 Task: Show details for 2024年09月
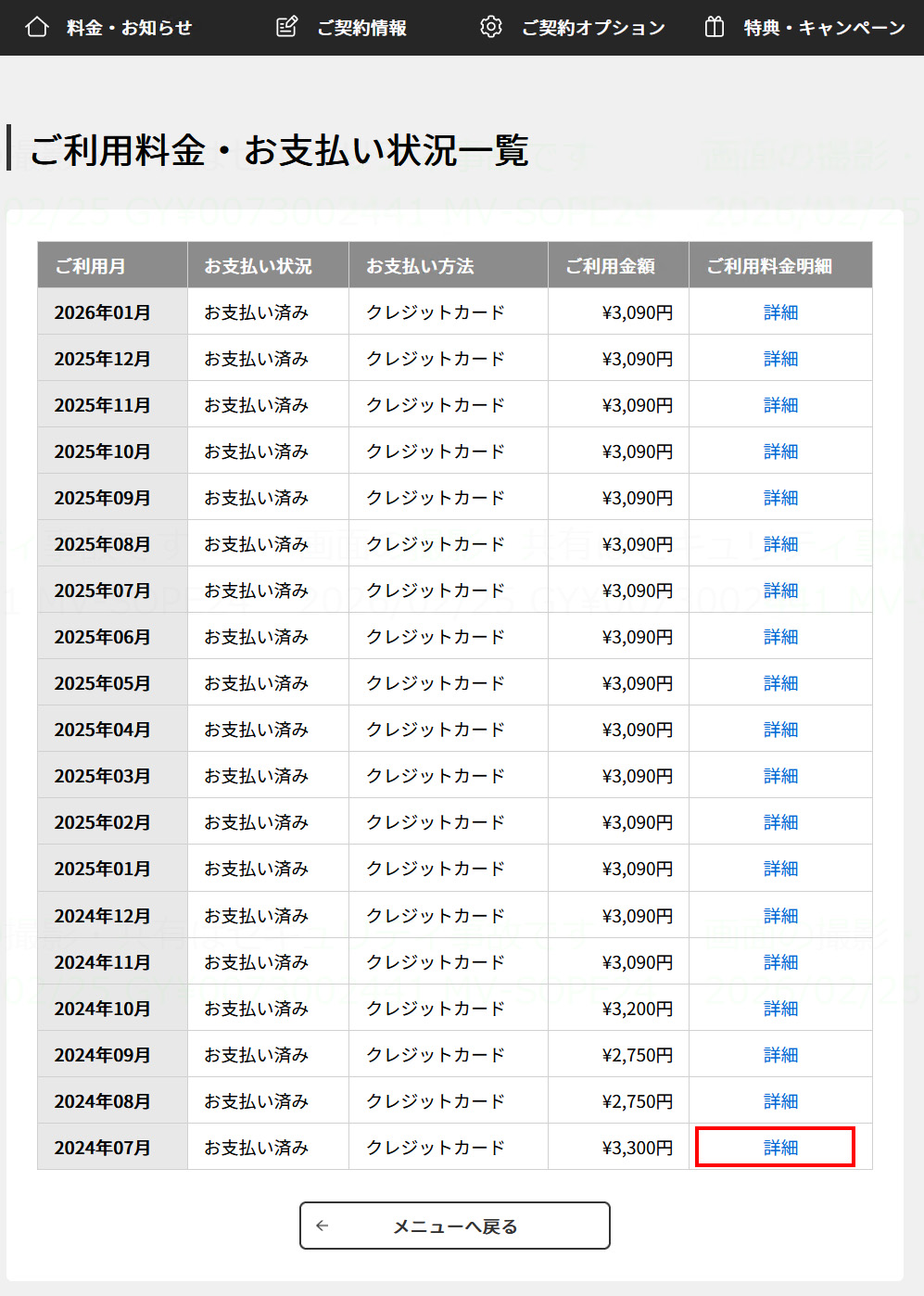tap(780, 1055)
